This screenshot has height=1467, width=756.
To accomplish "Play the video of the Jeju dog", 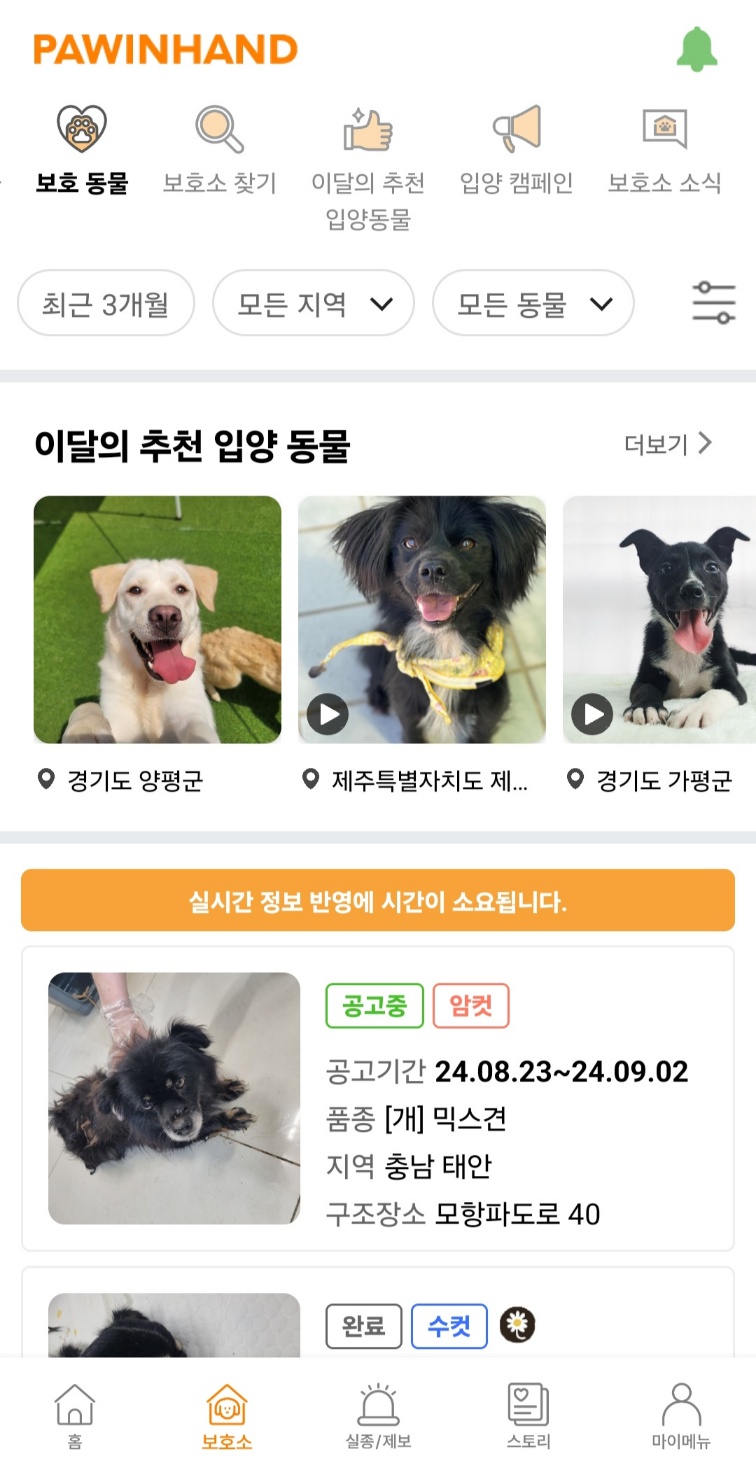I will click(x=327, y=713).
